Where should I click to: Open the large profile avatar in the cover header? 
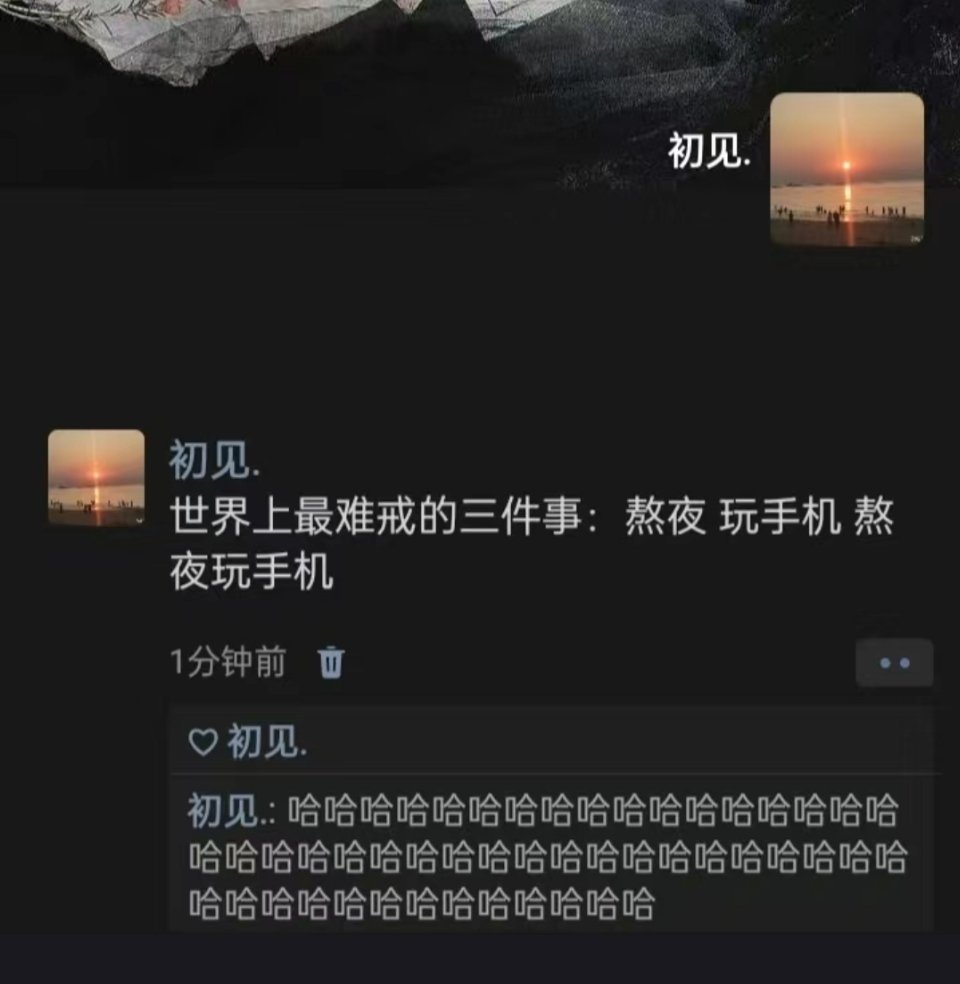point(847,169)
